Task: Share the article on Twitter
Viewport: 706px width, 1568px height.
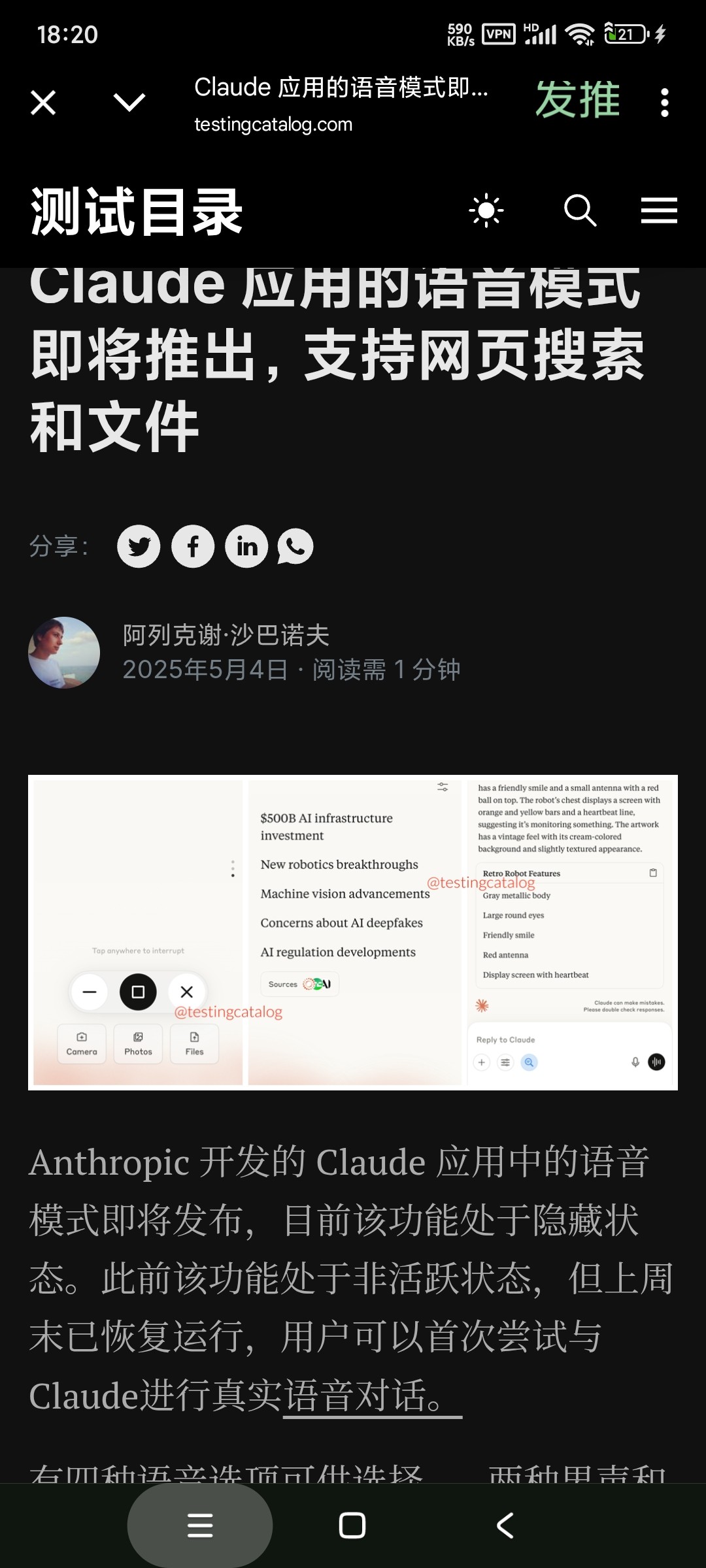Action: tap(139, 546)
